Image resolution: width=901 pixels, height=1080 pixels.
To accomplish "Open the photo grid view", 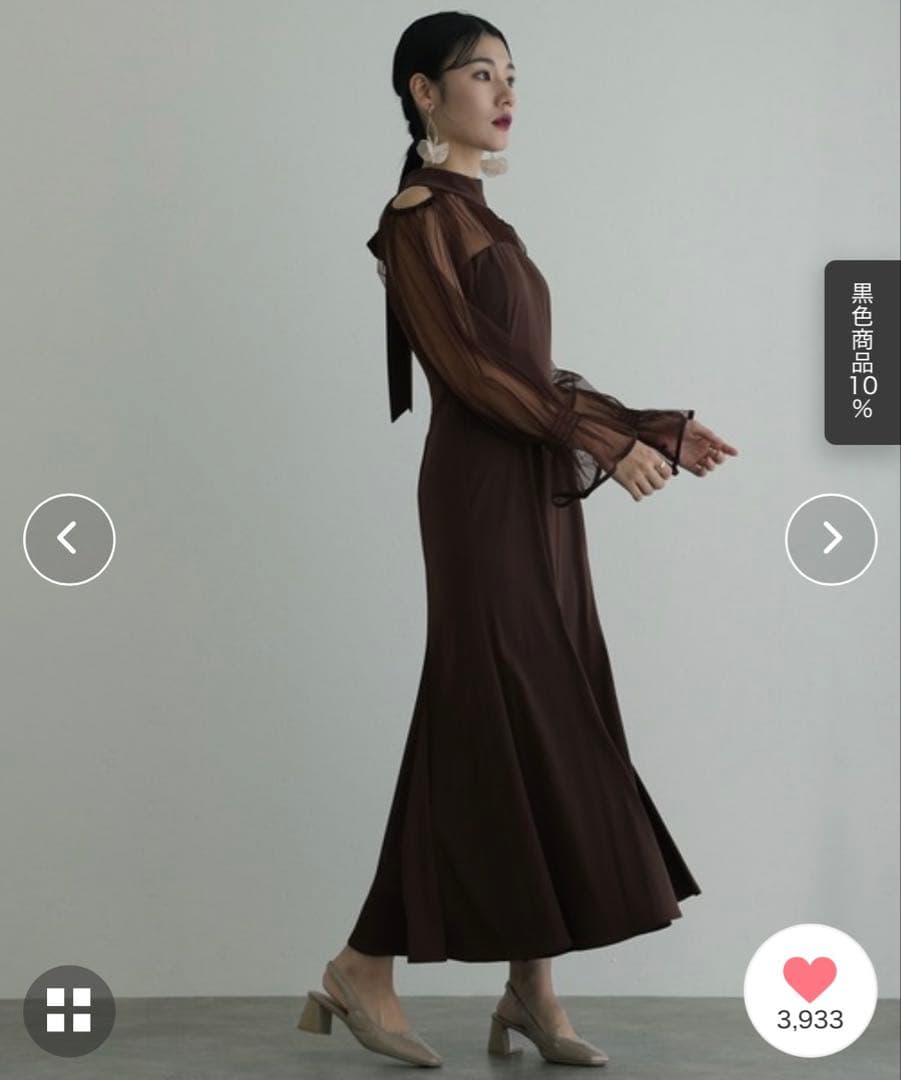I will (x=69, y=1010).
